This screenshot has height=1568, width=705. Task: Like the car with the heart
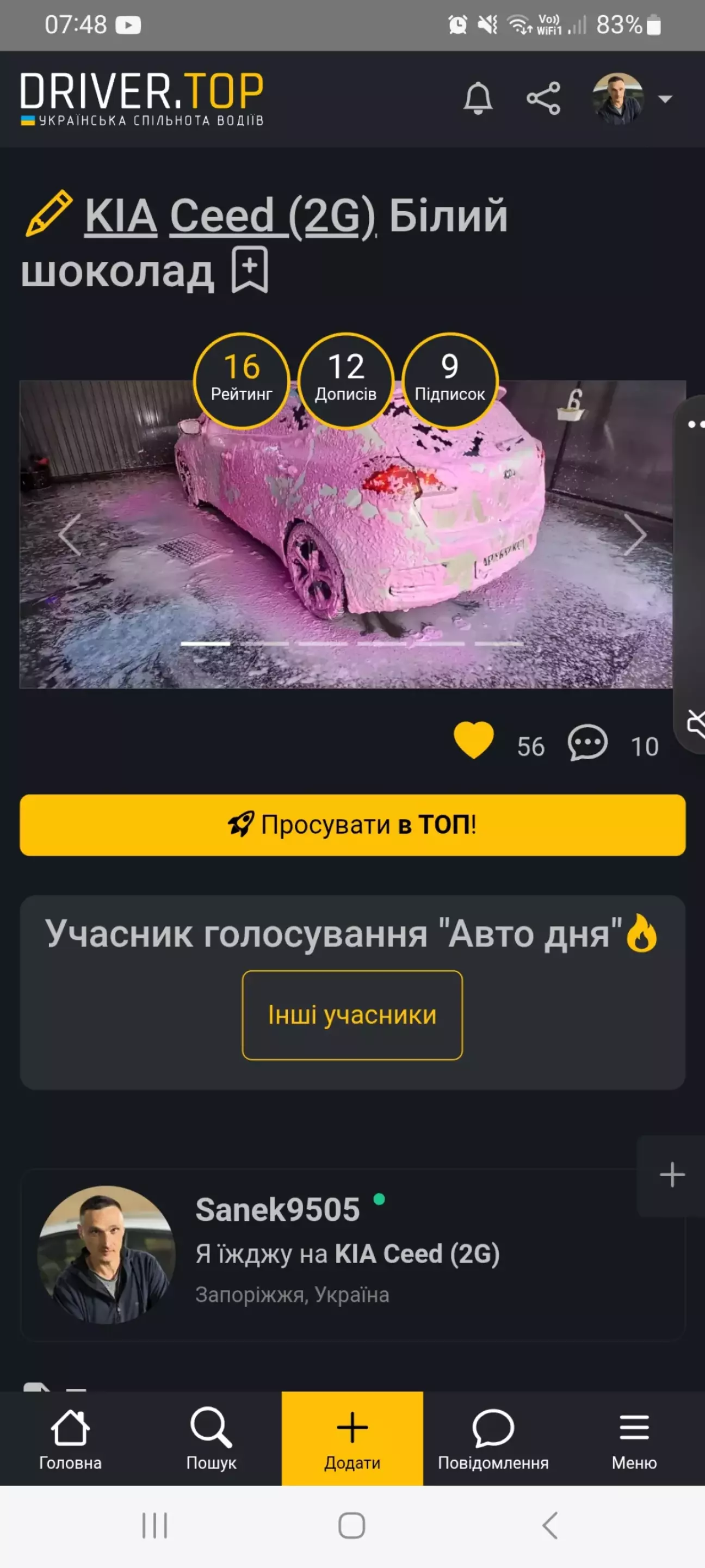coord(473,740)
